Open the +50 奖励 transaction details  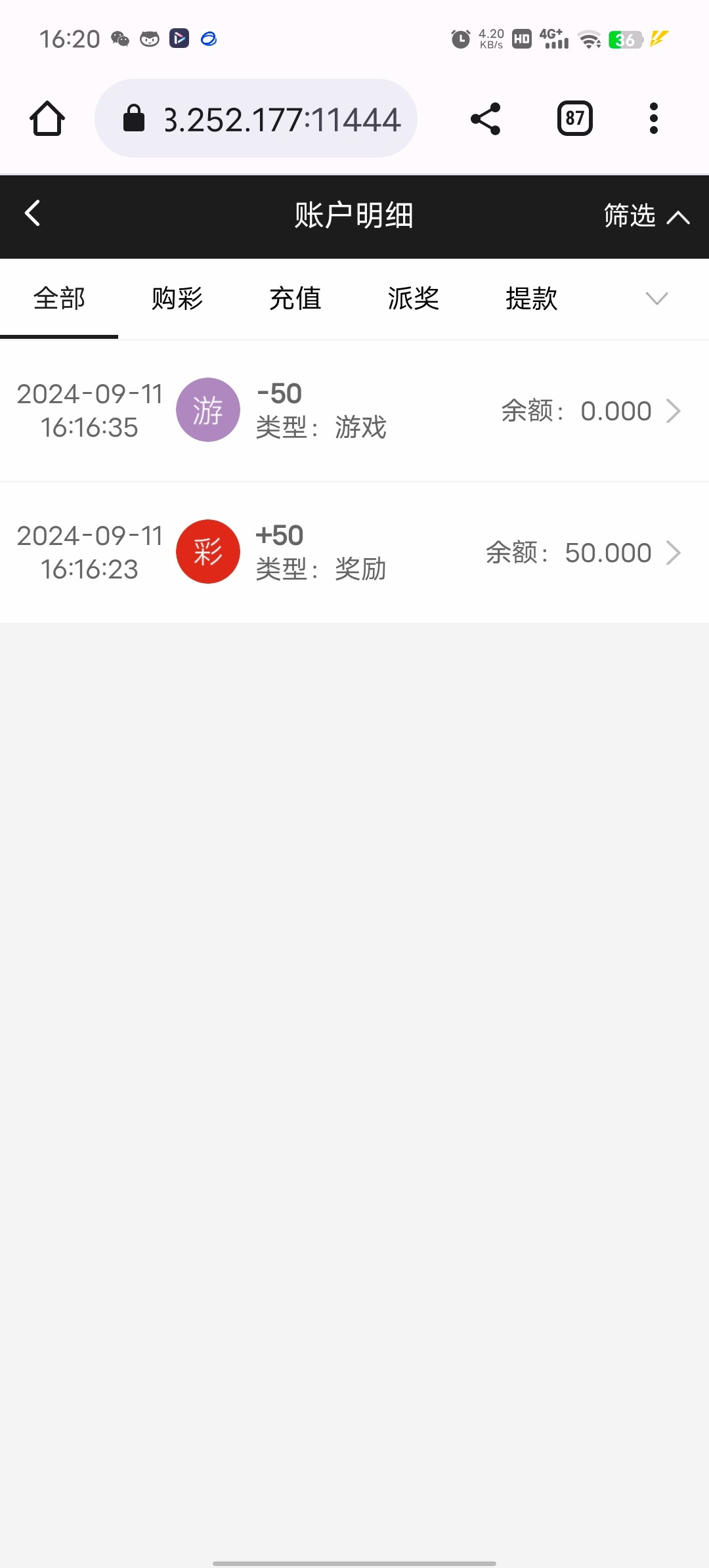point(354,552)
